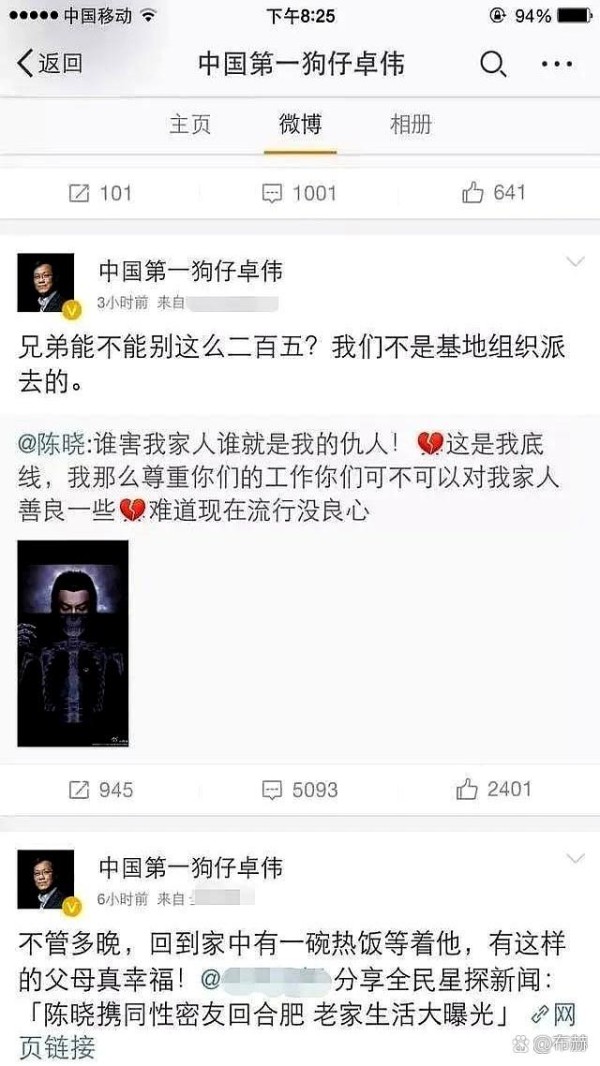Open the 1001 comments on the top post
Screen dimensions: 600x1066
(x=300, y=194)
